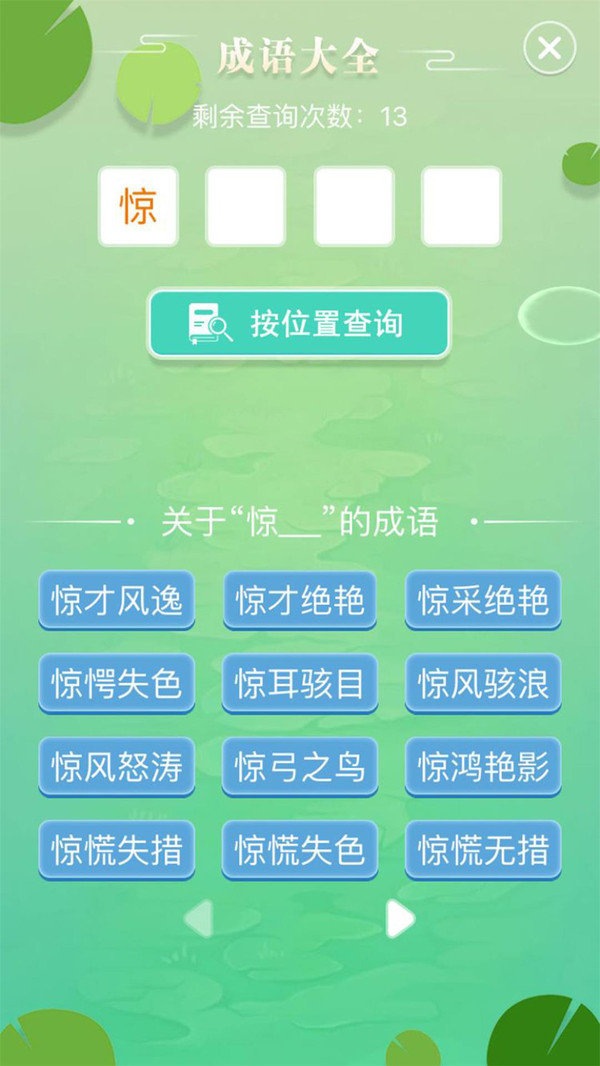600x1066 pixels.
Task: Close the 成语大全 screen
Action: [x=549, y=48]
